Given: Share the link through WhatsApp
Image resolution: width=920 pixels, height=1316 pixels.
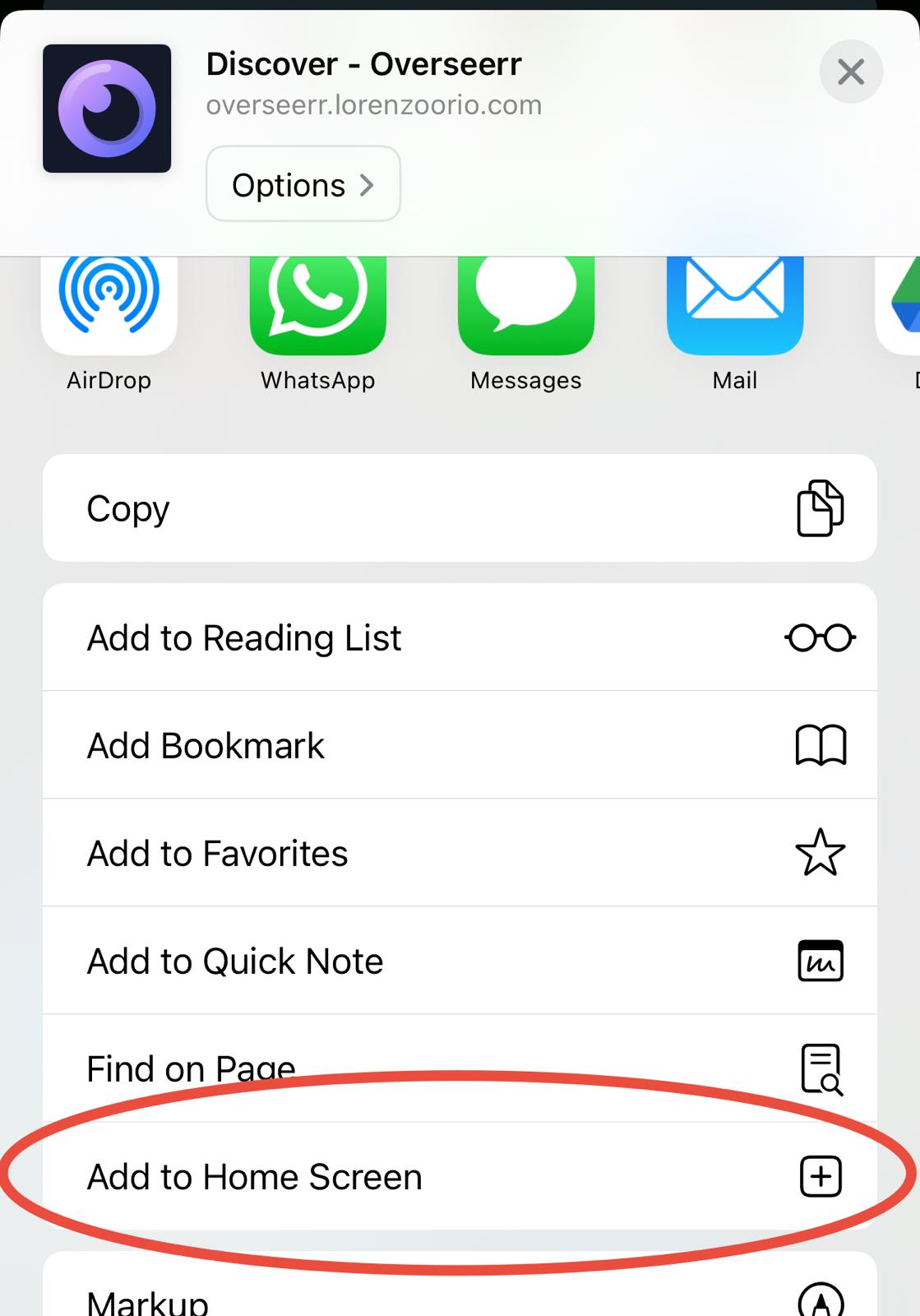Looking at the screenshot, I should (317, 313).
